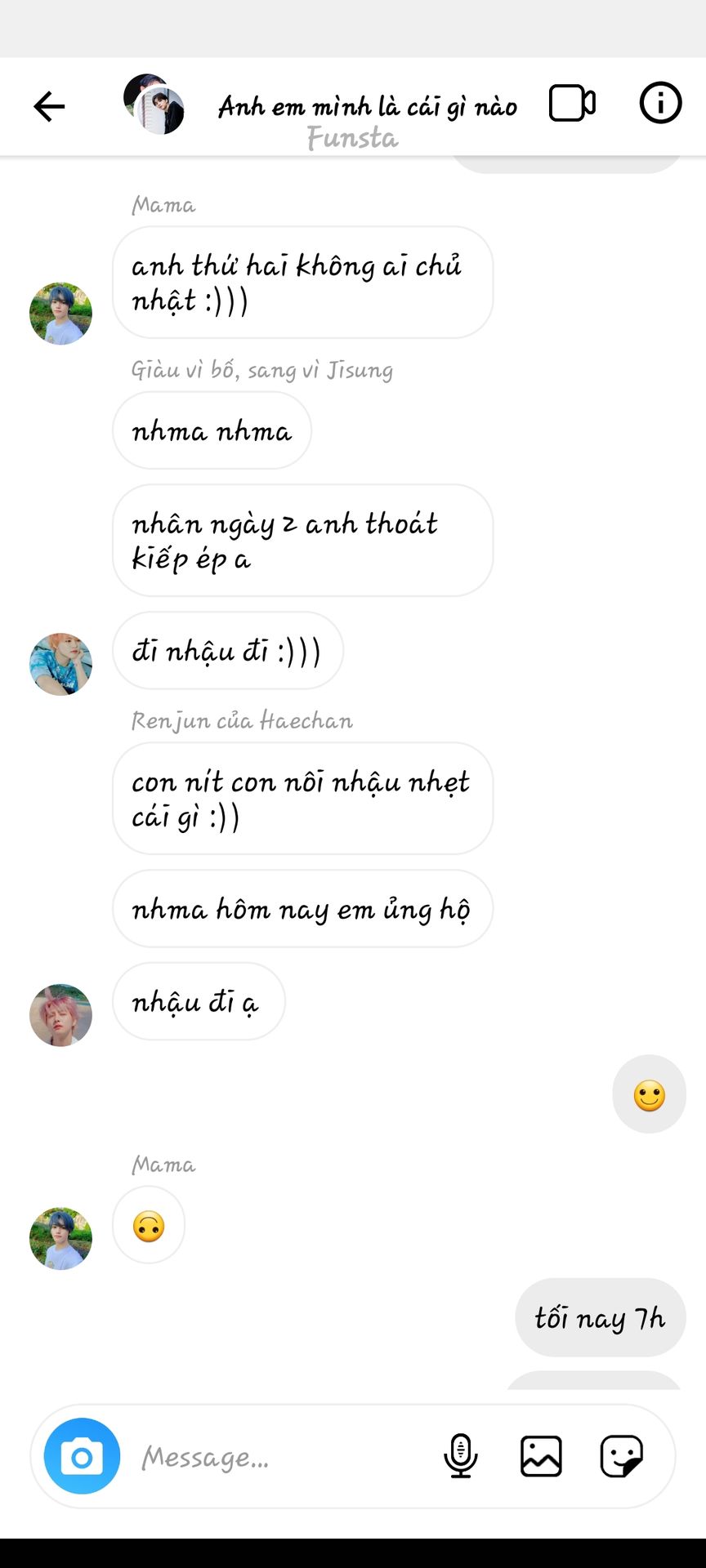Open the group avatar in header
Screen dimensions: 706x1568
pos(154,105)
